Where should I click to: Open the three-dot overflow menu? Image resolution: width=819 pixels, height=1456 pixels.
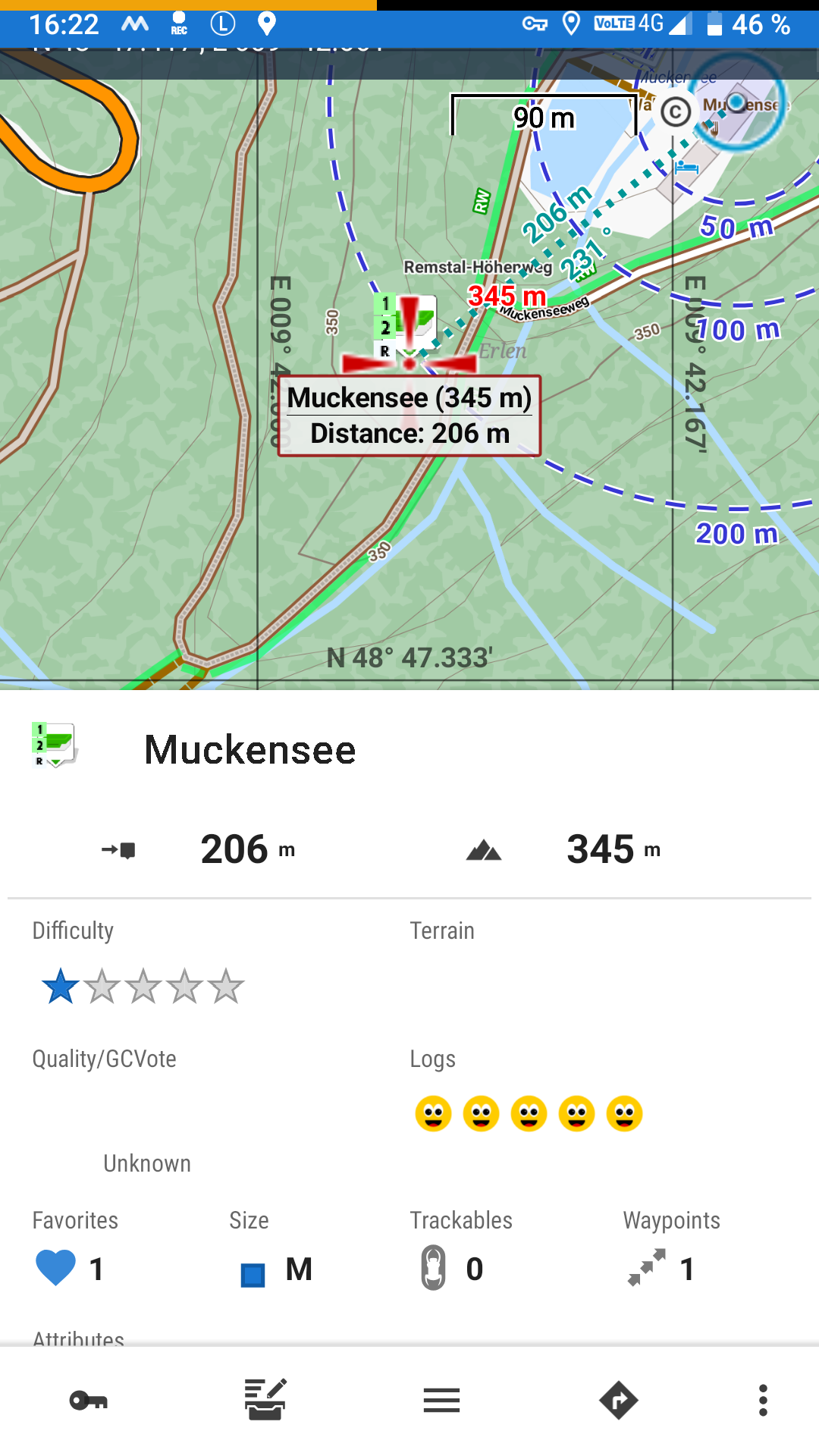[x=763, y=1400]
